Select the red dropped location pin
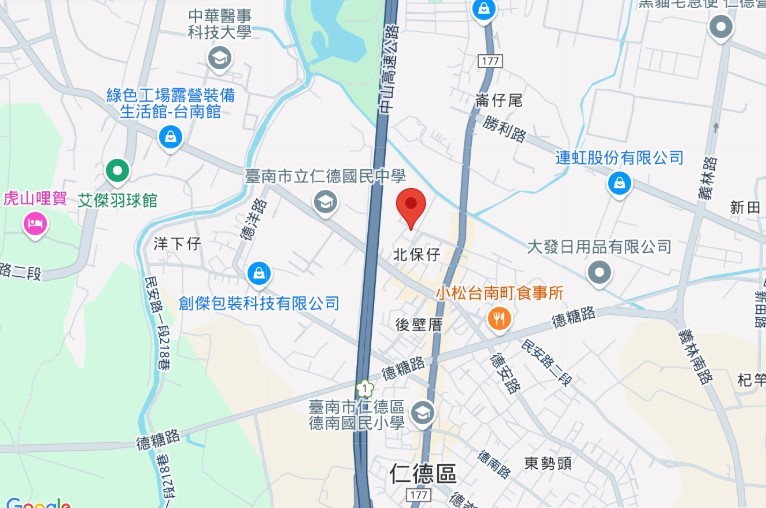This screenshot has height=508, width=766. (x=412, y=206)
